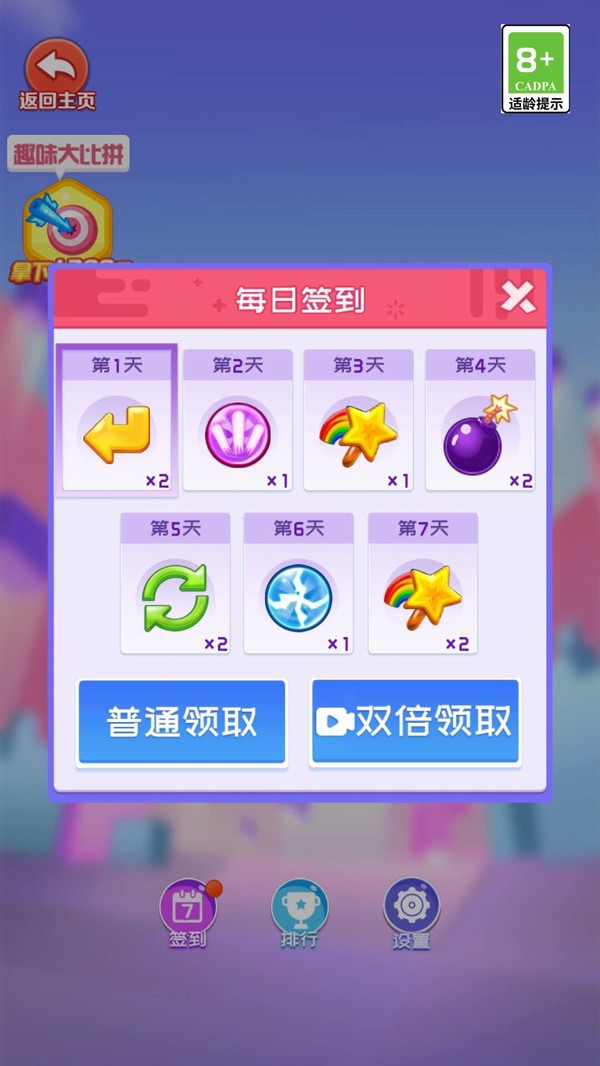Select the 第1天 reward card
Screen dimensions: 600x1066
tap(117, 420)
